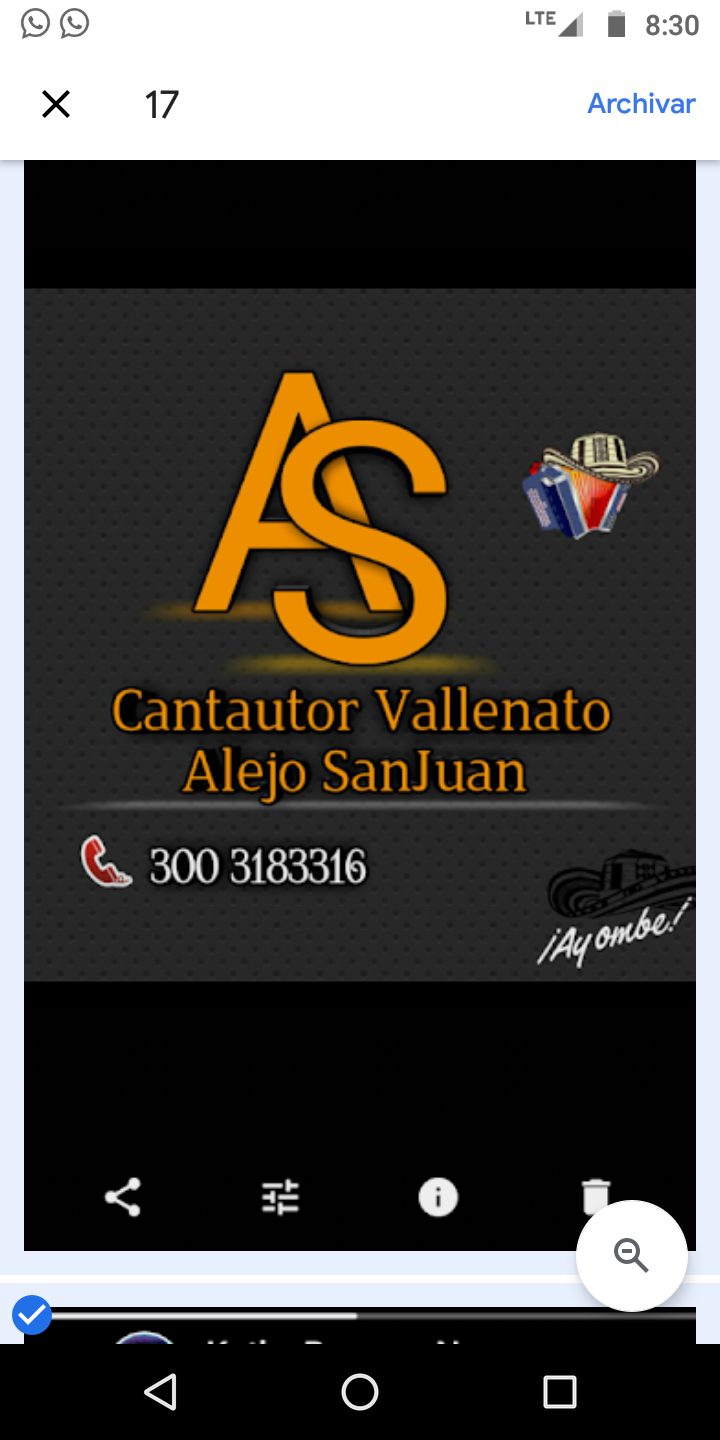Go back using the navigation bar
The height and width of the screenshot is (1440, 720).
(x=160, y=1391)
